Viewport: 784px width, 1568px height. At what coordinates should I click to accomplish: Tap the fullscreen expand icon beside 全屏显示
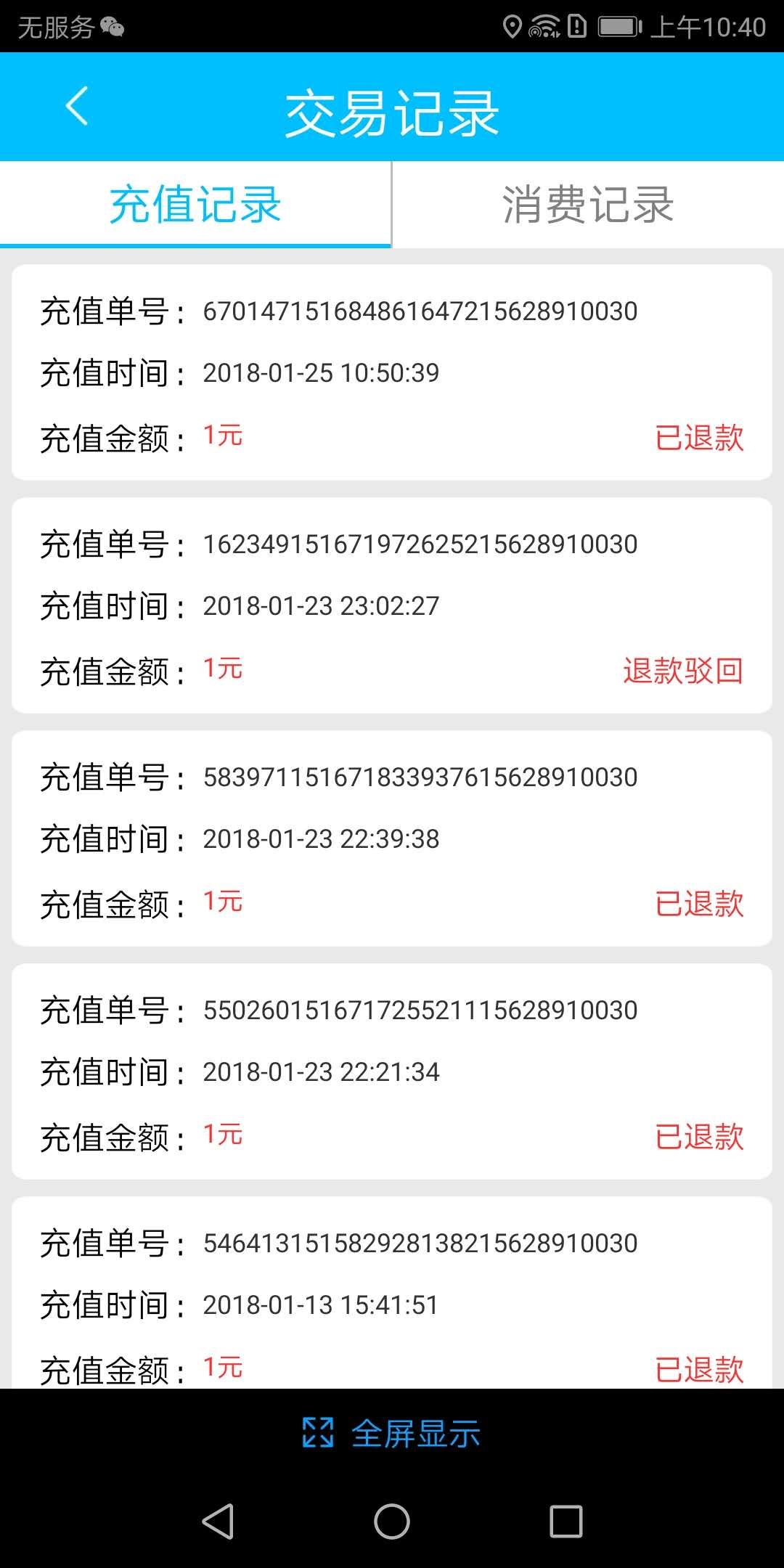(x=316, y=1431)
